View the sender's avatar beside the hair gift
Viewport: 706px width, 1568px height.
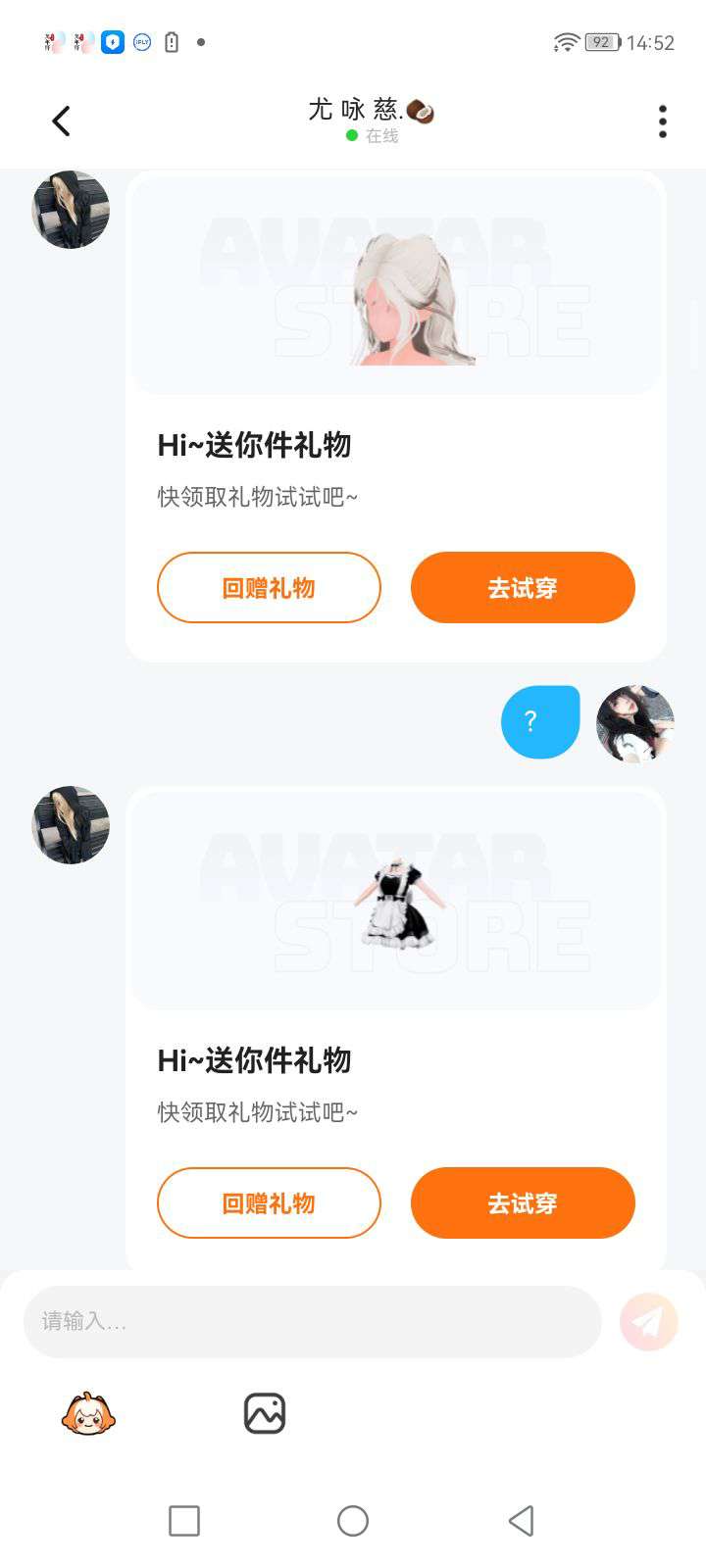[x=71, y=210]
